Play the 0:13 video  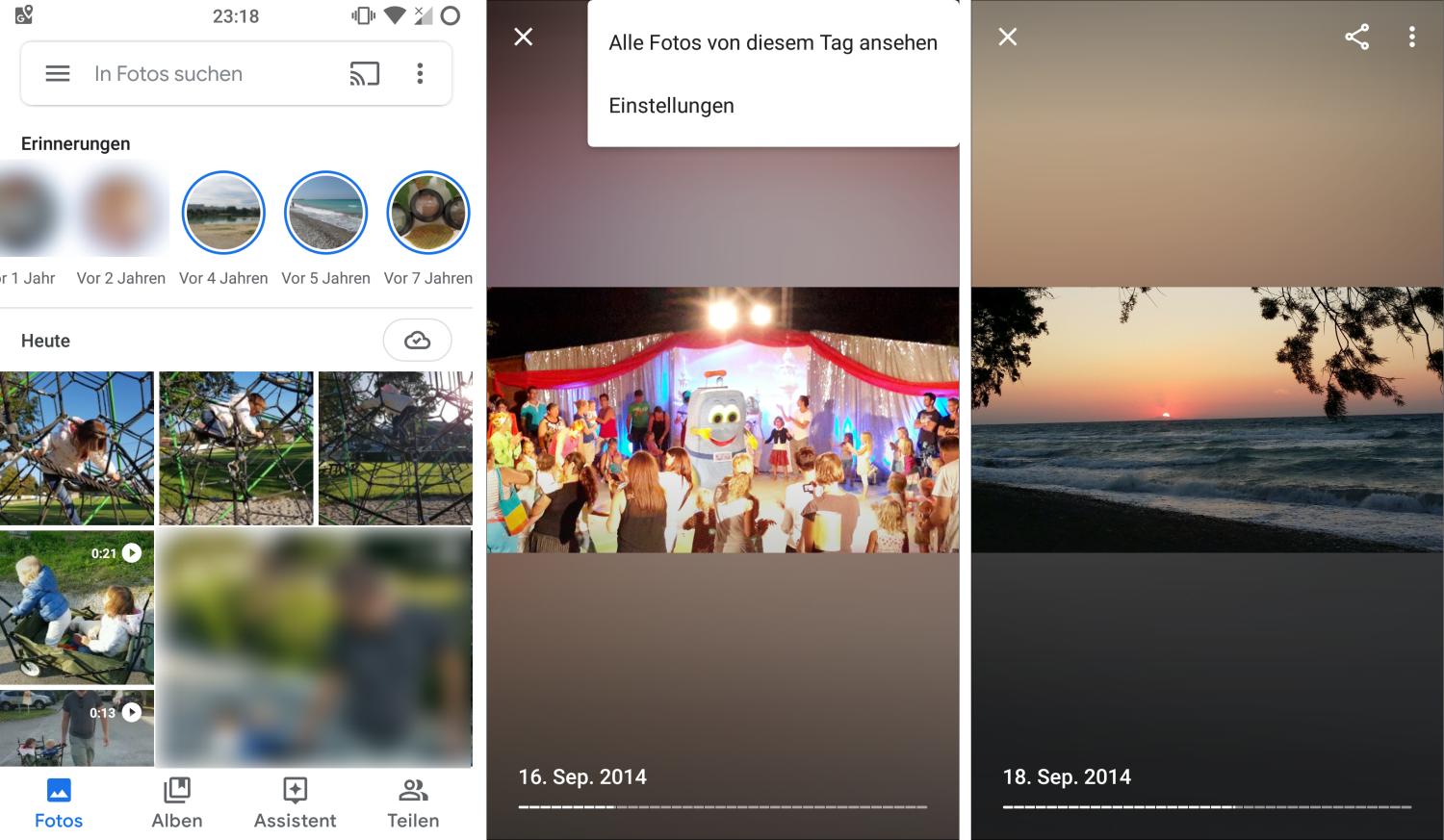pyautogui.click(x=77, y=727)
